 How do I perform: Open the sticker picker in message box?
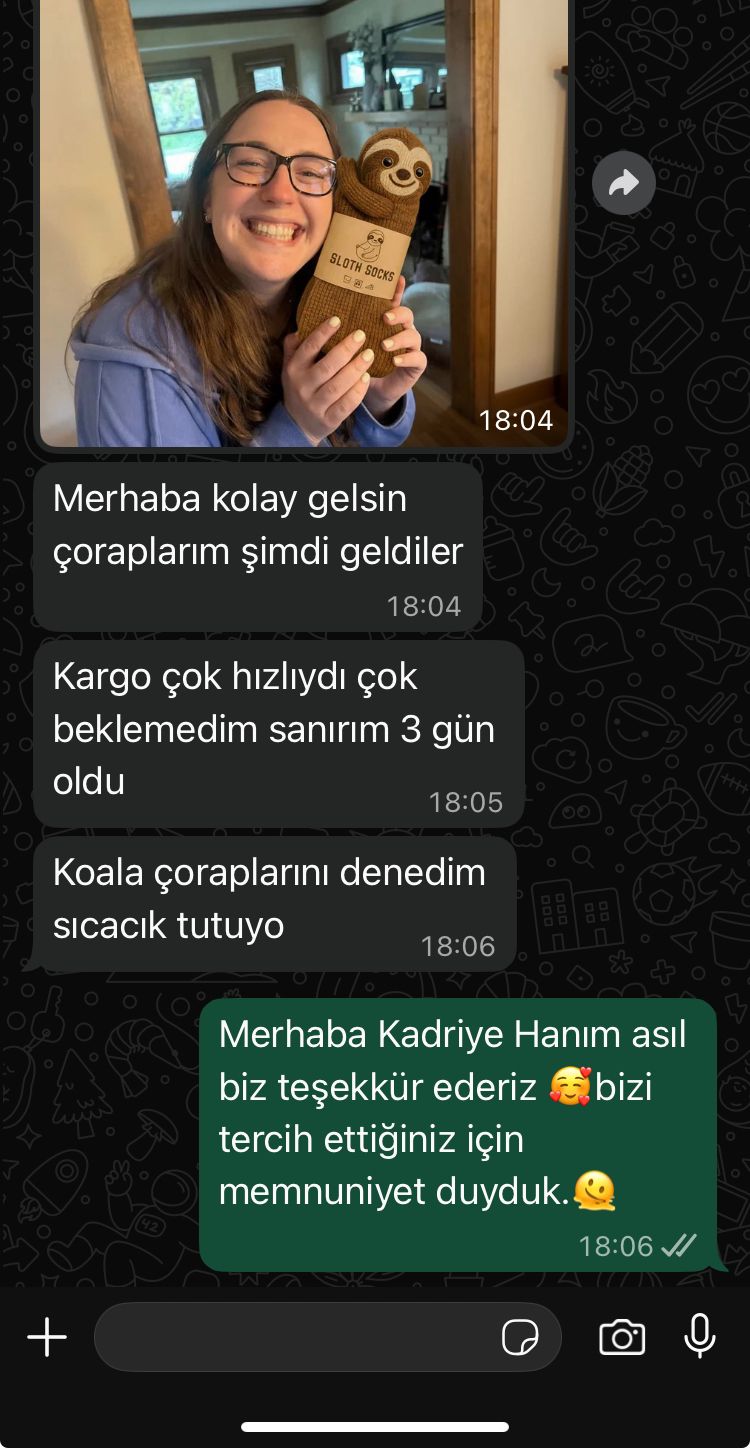520,1337
